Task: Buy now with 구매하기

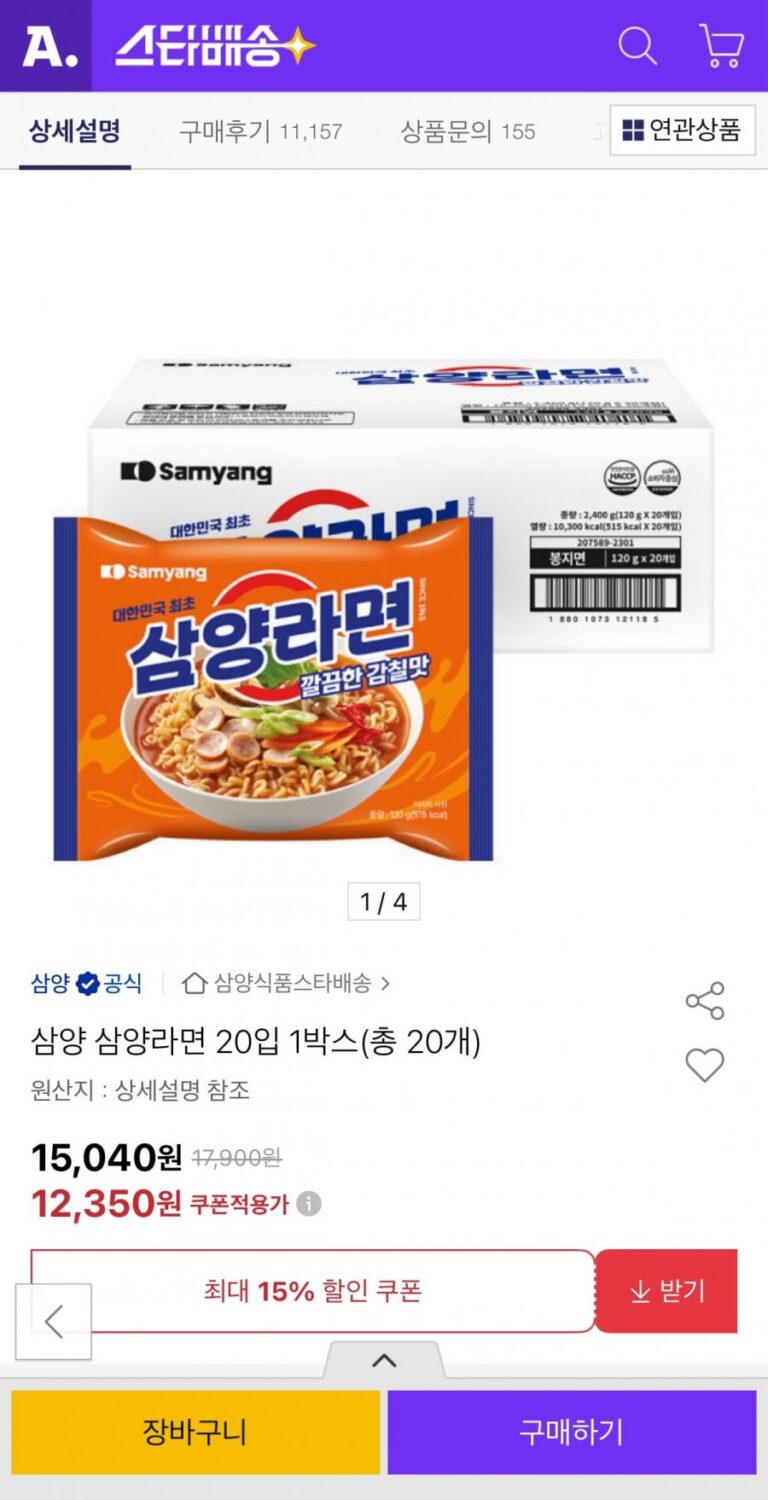Action: 571,1432
